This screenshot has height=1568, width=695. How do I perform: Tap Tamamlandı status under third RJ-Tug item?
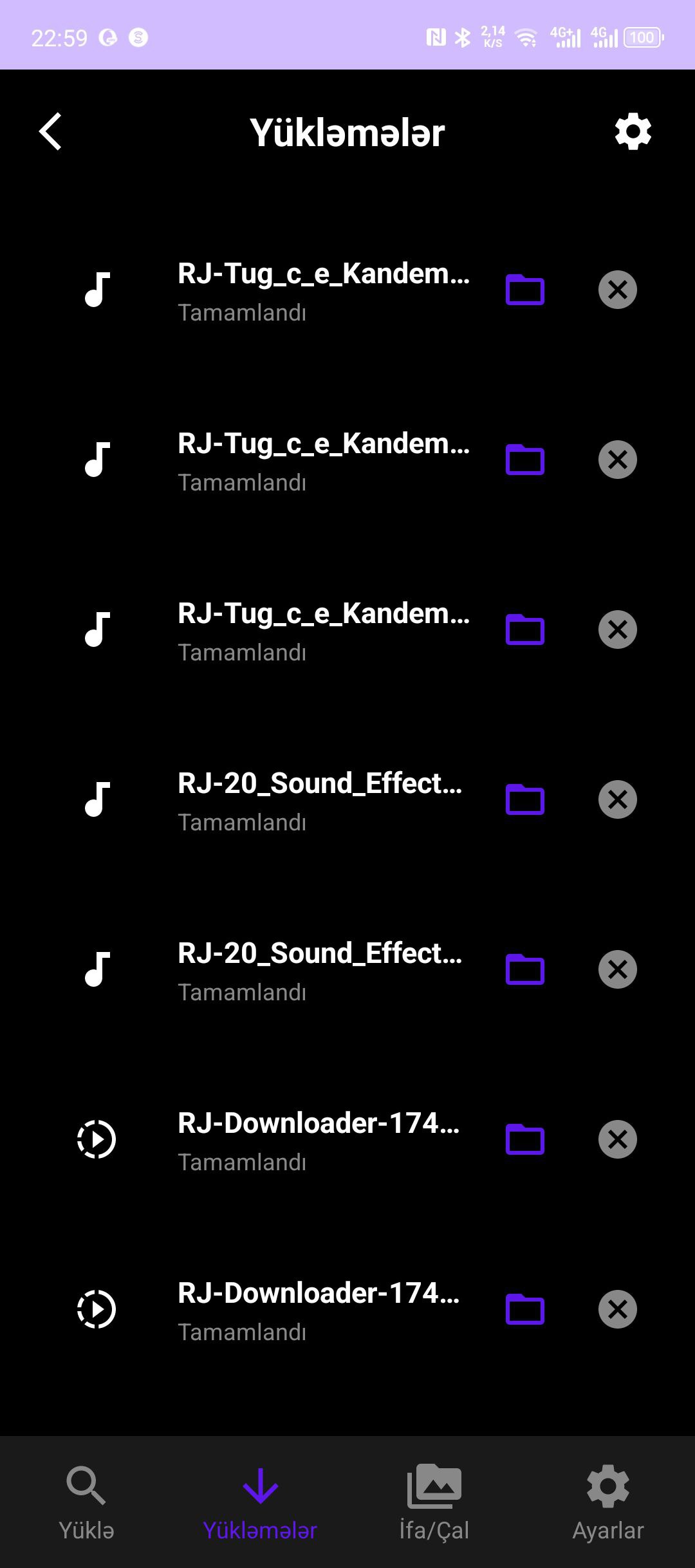point(241,652)
